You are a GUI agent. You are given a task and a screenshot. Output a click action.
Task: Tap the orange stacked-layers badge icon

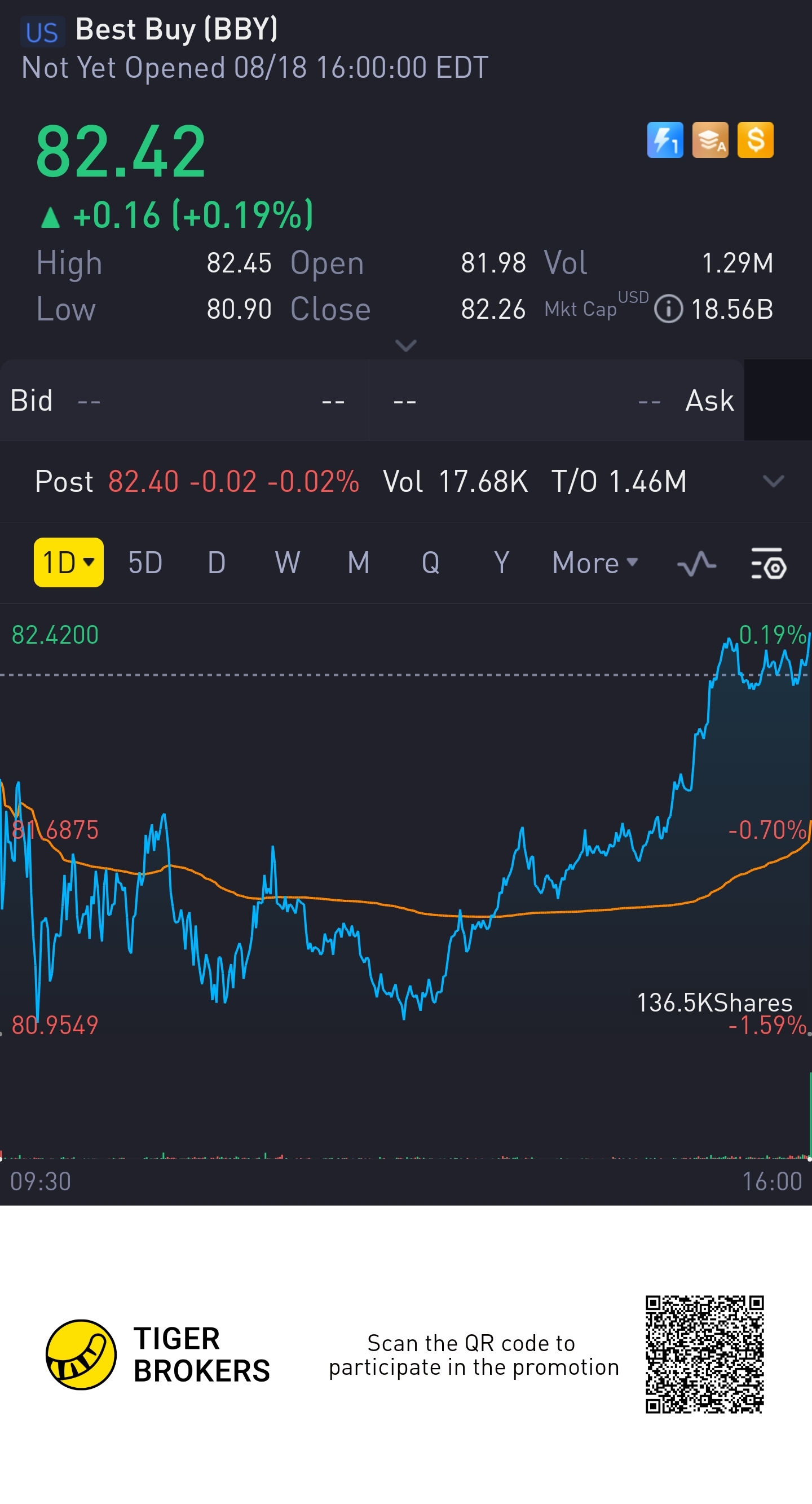coord(710,140)
